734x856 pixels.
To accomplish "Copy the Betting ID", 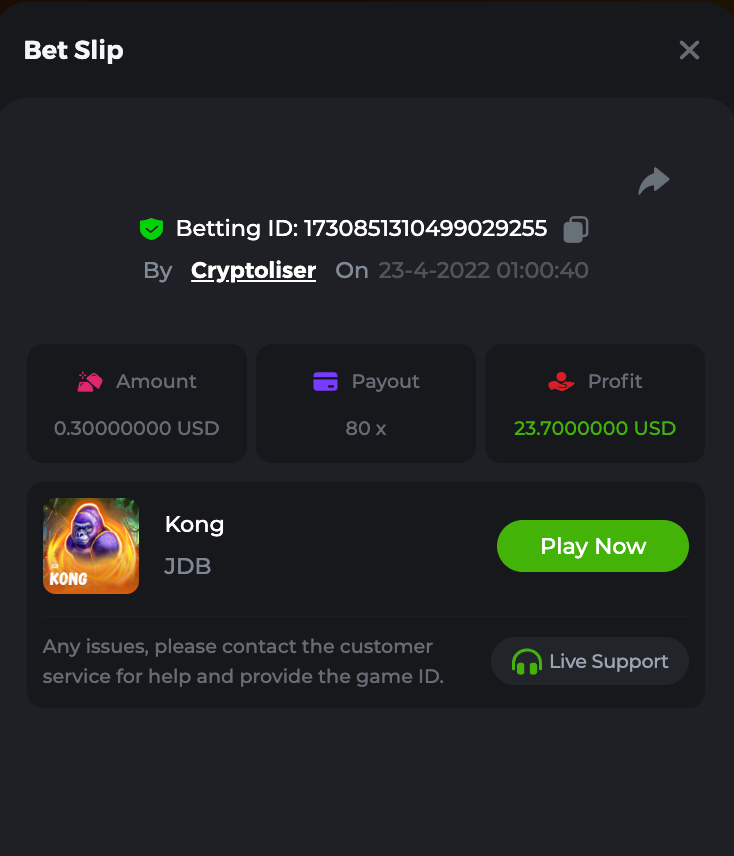I will point(575,229).
